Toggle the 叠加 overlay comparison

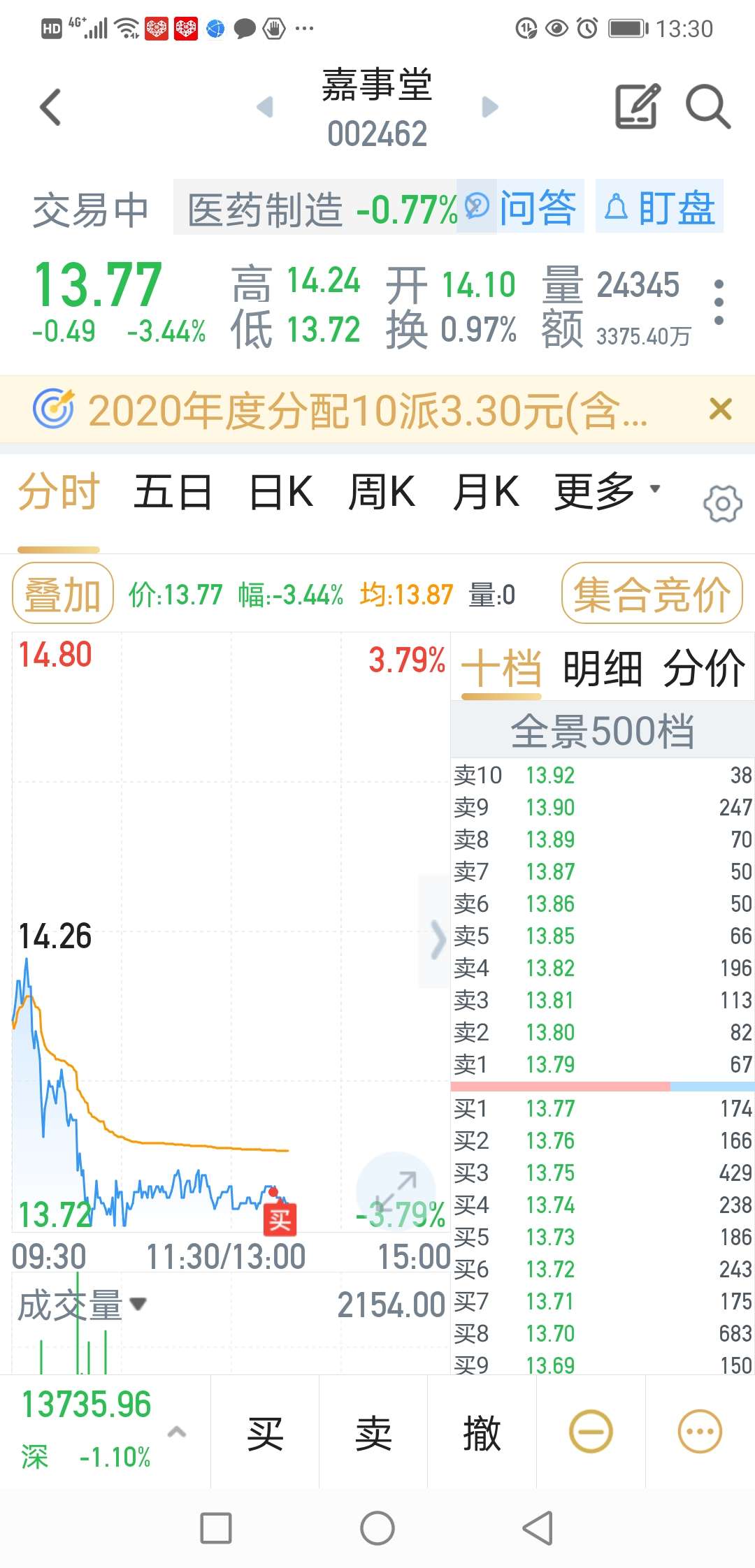click(62, 592)
